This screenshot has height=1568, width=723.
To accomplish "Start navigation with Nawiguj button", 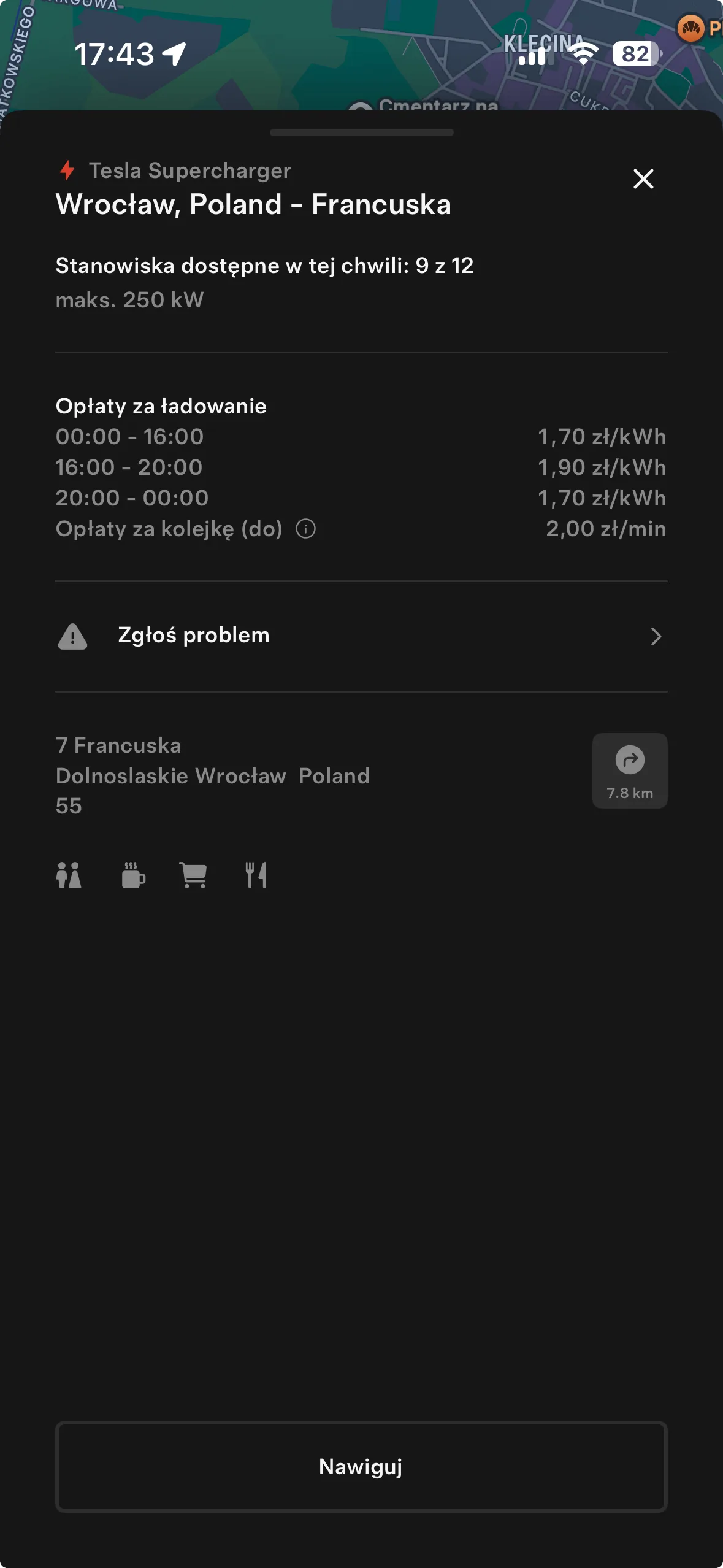I will [361, 1466].
